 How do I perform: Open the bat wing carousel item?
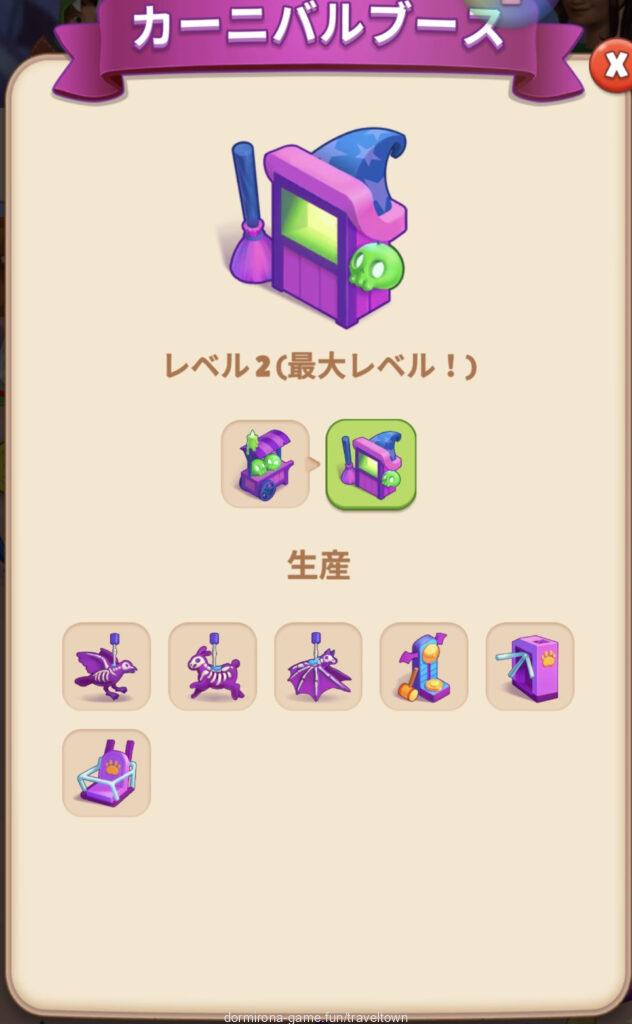coord(318,666)
